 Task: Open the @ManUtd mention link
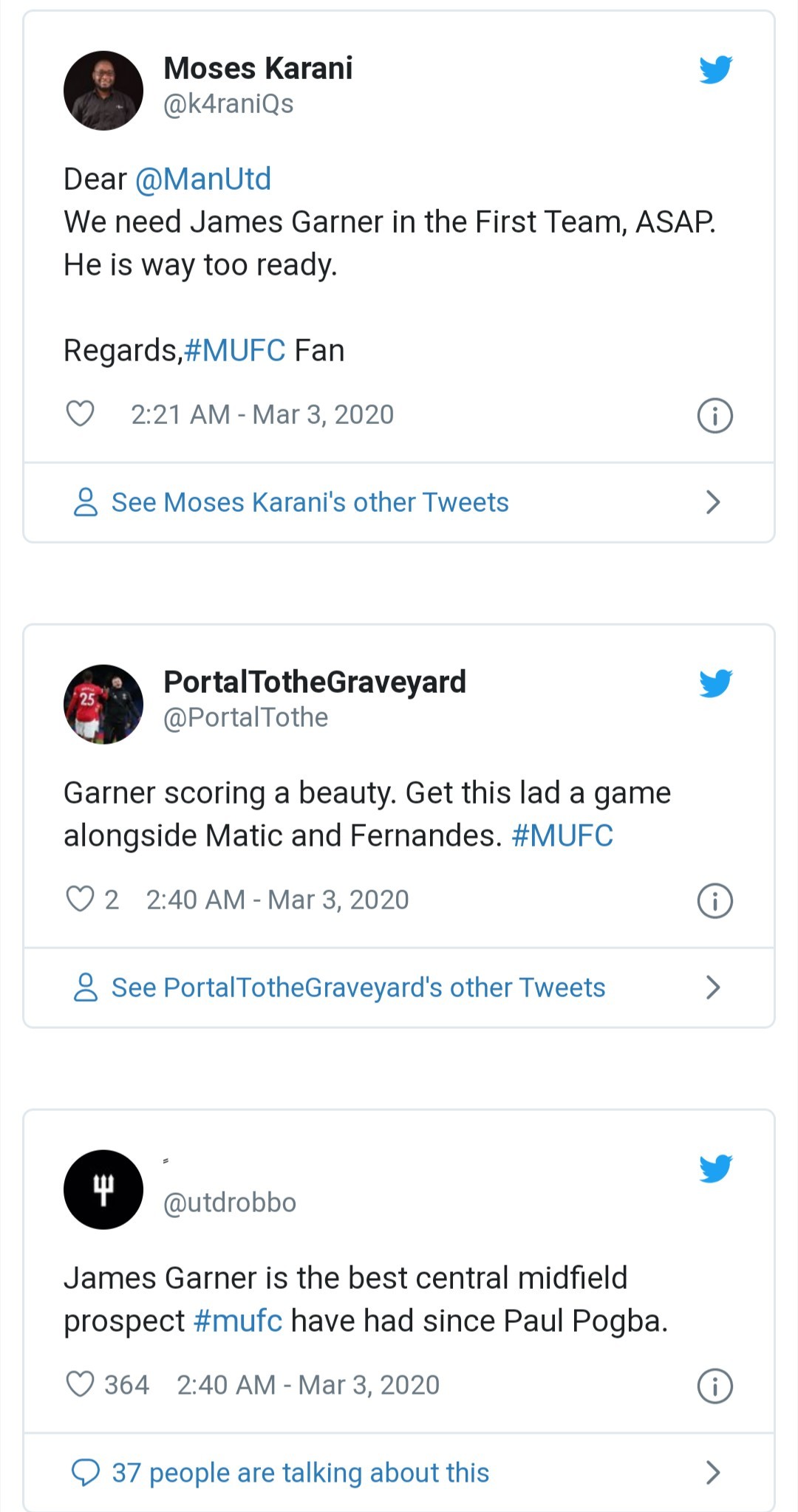[x=203, y=179]
